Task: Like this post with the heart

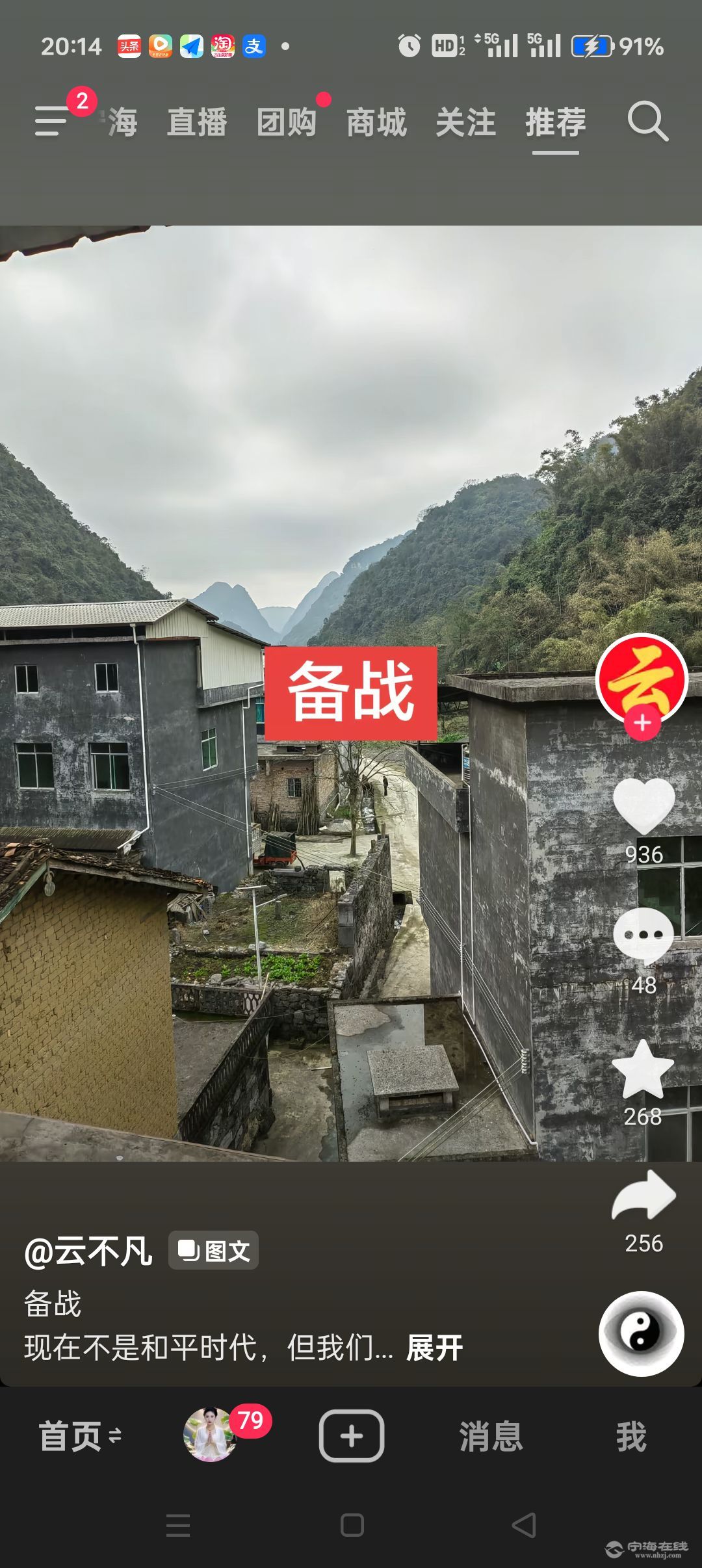Action: (x=643, y=806)
